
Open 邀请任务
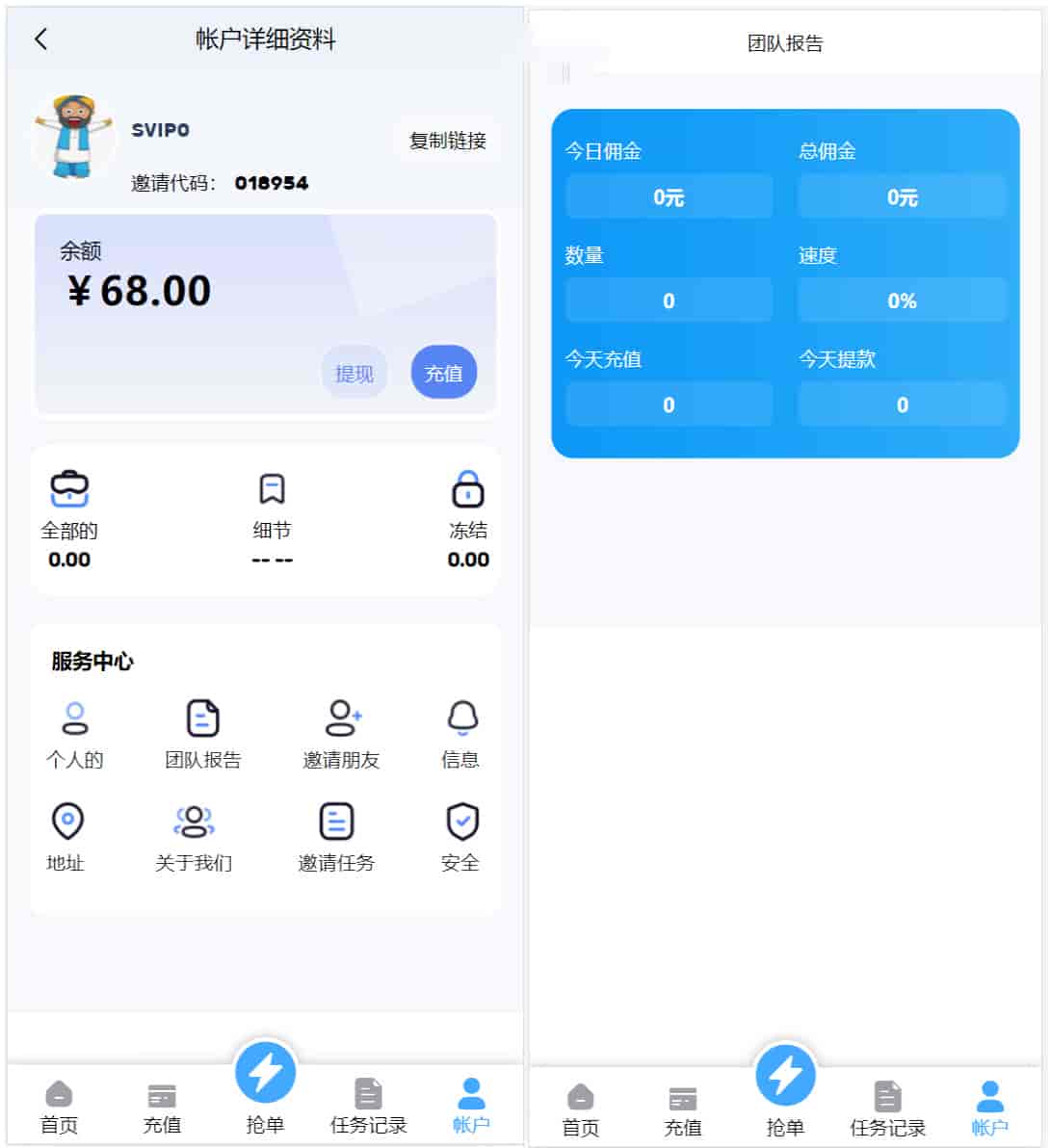coord(336,837)
